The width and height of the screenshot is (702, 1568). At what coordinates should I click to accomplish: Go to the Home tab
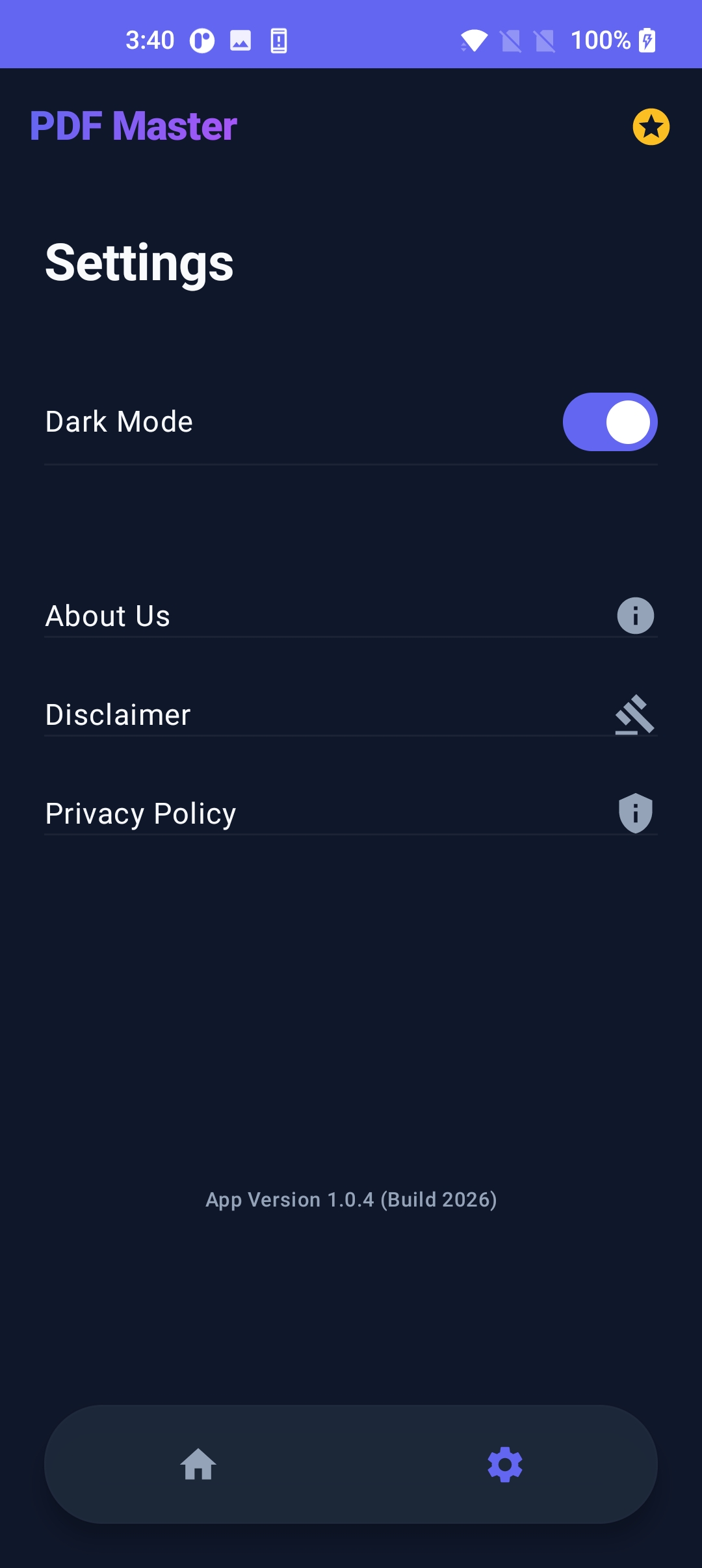pos(198,1465)
